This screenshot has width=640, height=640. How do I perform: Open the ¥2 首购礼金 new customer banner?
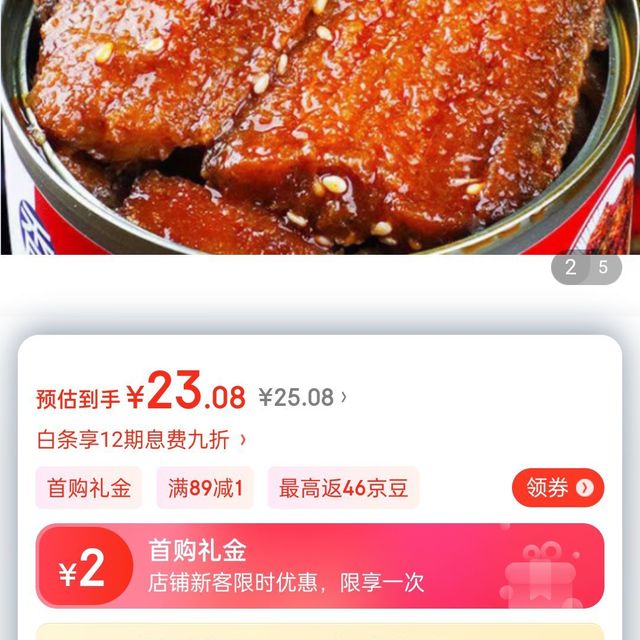(320, 567)
